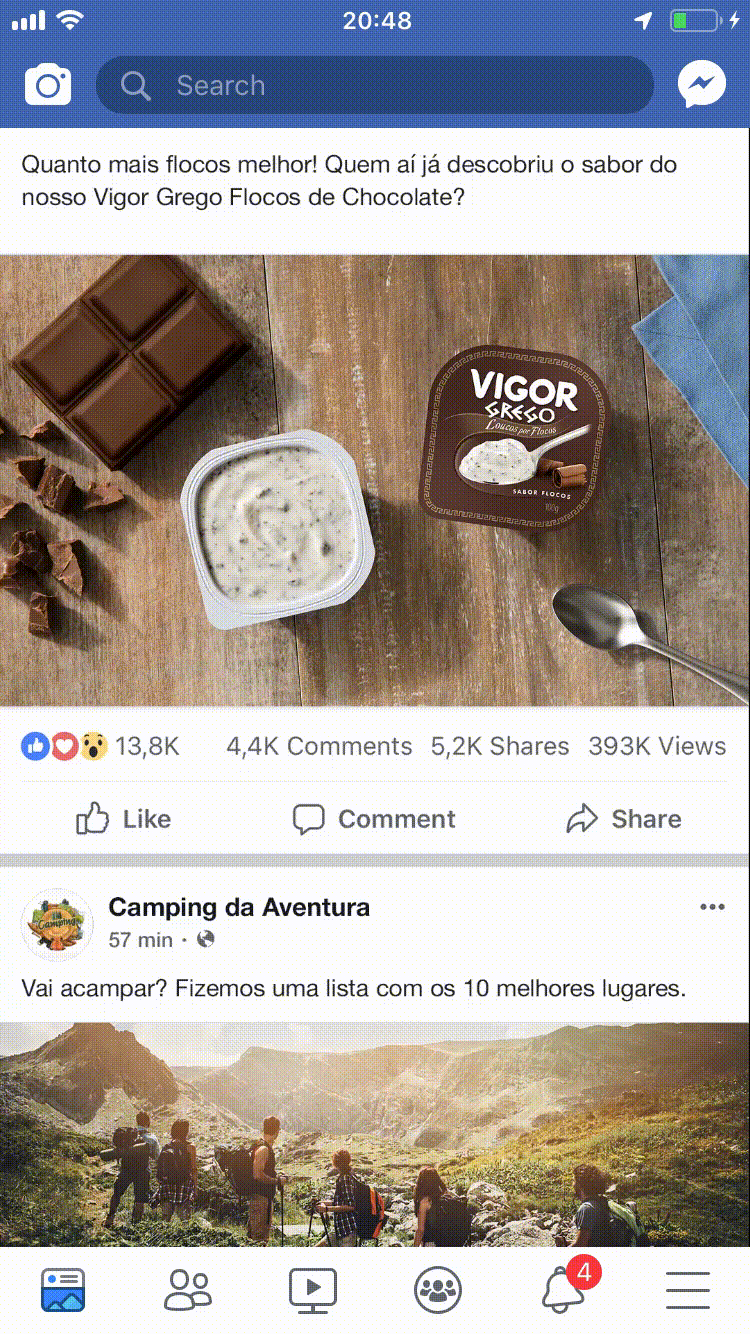The height and width of the screenshot is (1334, 750).
Task: Open Camping da Aventura profile picture
Action: 57,923
